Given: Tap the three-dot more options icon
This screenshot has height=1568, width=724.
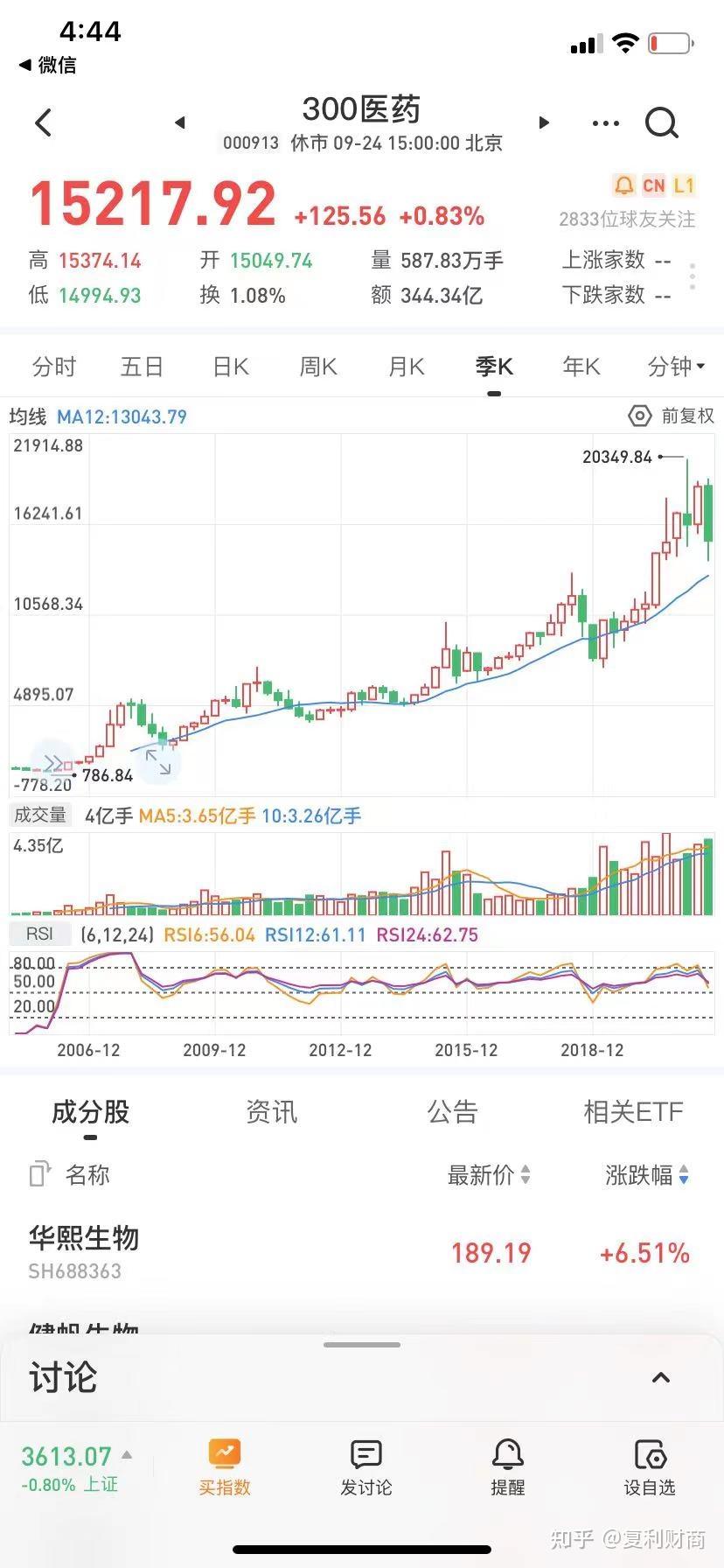Looking at the screenshot, I should 604,122.
